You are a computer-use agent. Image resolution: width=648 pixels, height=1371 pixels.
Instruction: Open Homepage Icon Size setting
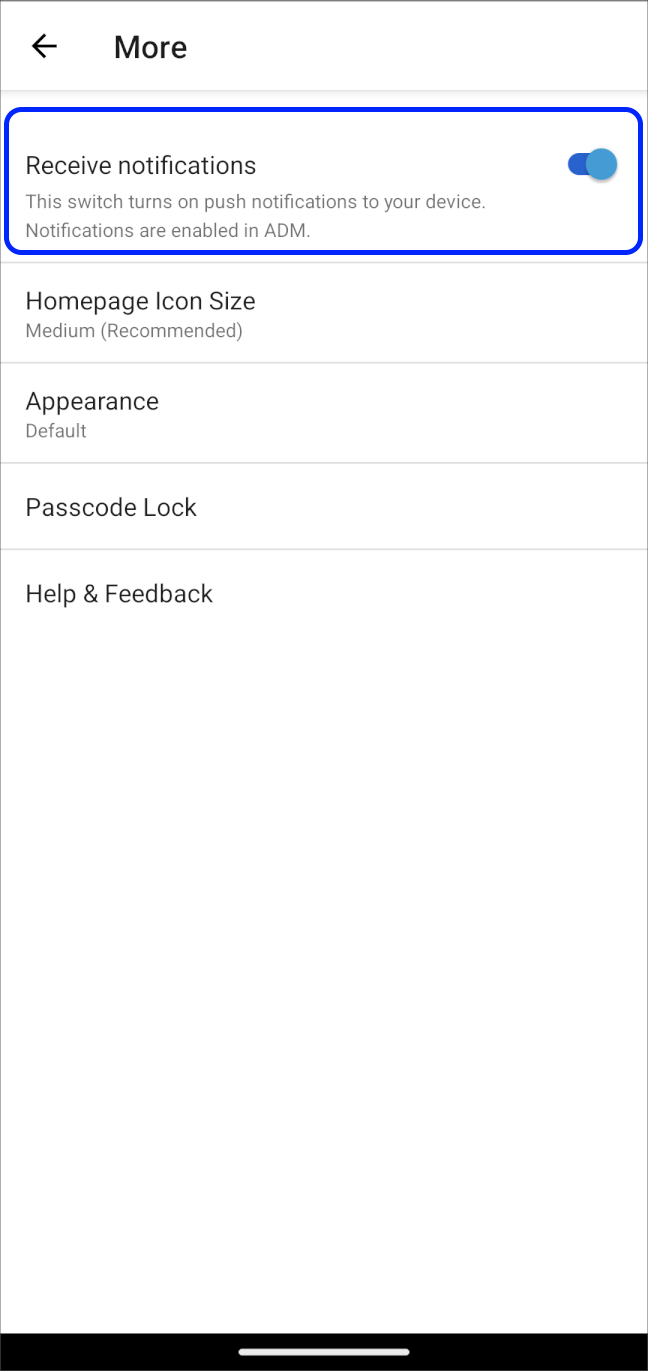[x=324, y=313]
